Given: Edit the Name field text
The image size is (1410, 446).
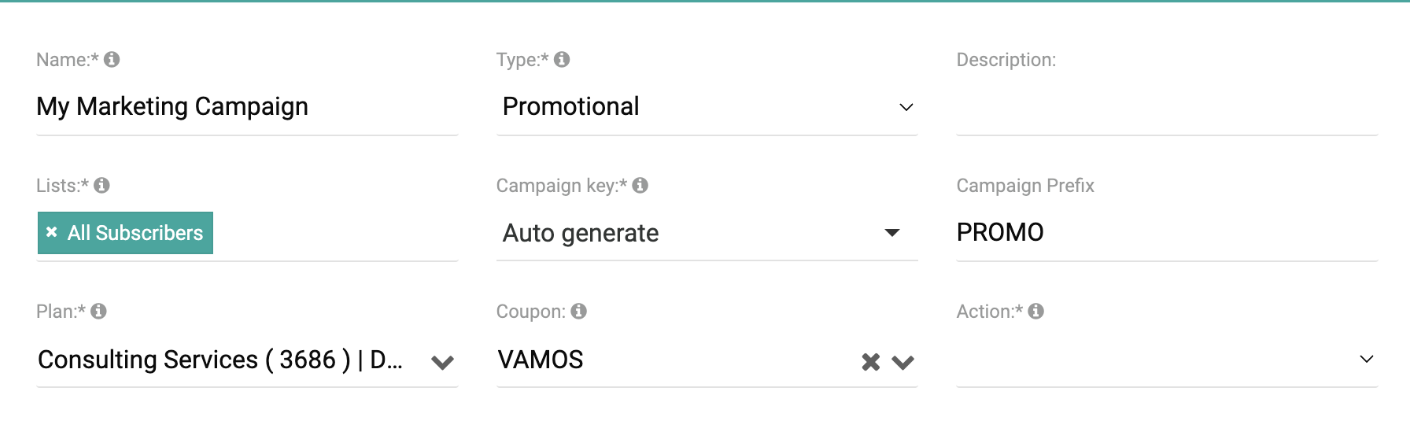Looking at the screenshot, I should click(246, 107).
